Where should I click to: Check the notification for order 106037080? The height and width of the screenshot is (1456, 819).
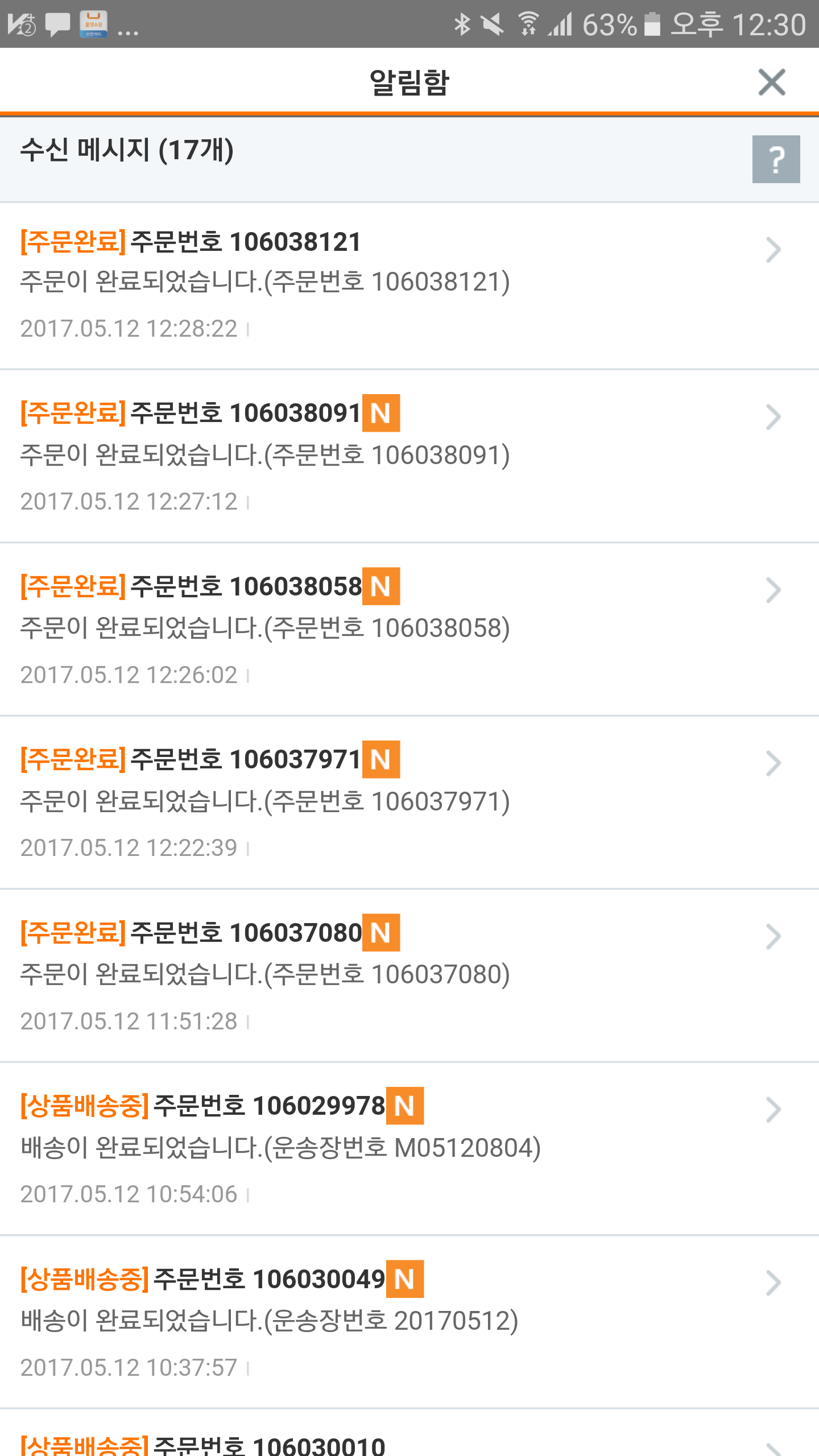[398, 975]
